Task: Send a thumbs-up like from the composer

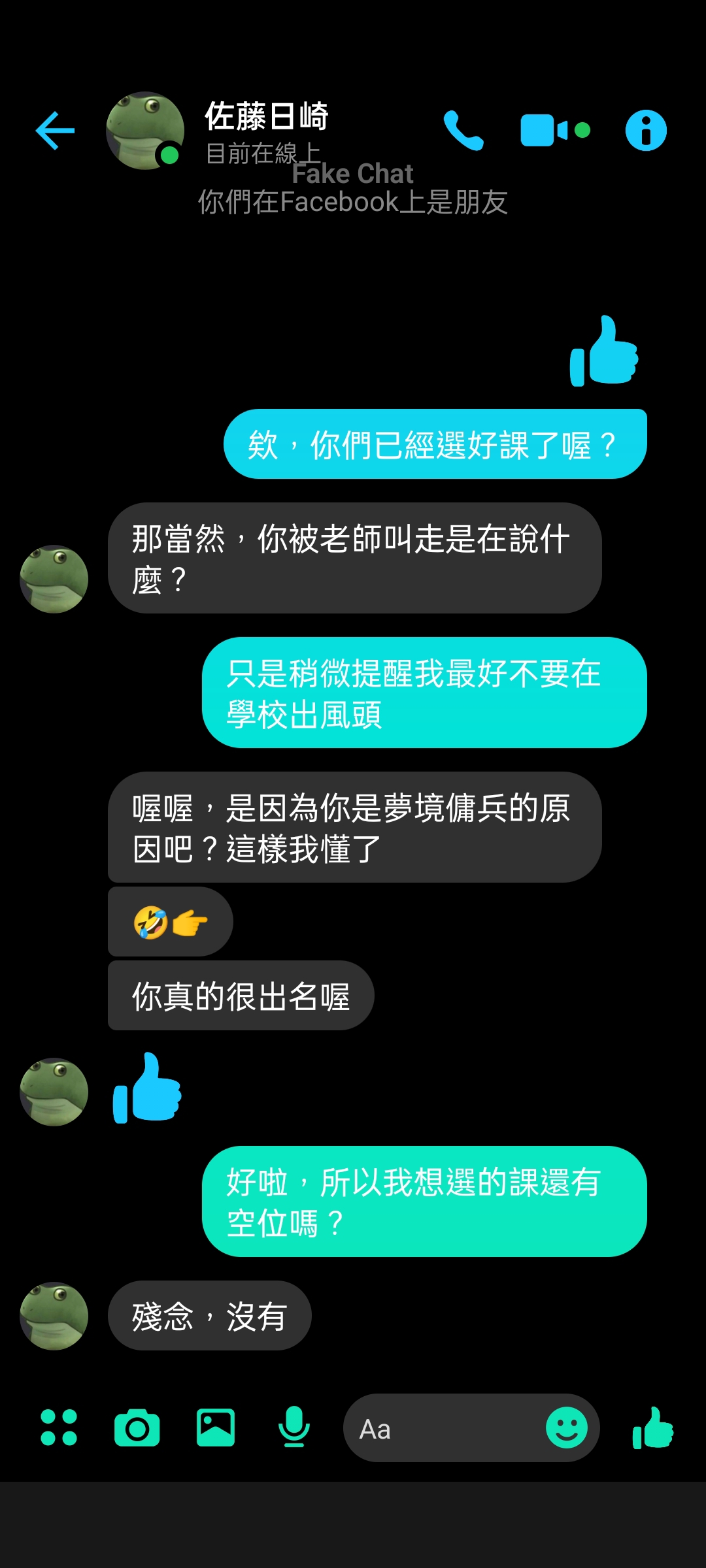Action: (x=653, y=1428)
